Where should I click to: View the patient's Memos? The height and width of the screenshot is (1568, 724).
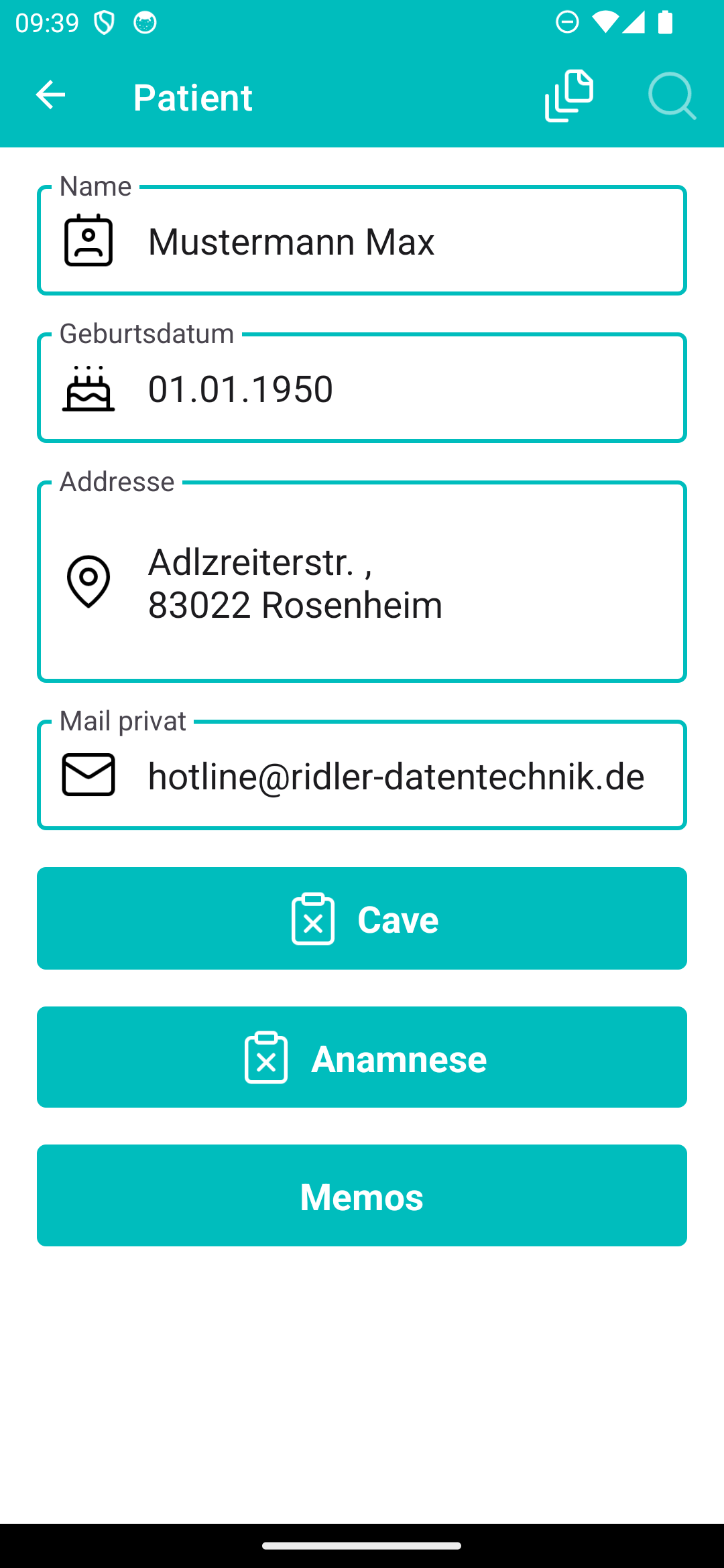(x=362, y=1196)
